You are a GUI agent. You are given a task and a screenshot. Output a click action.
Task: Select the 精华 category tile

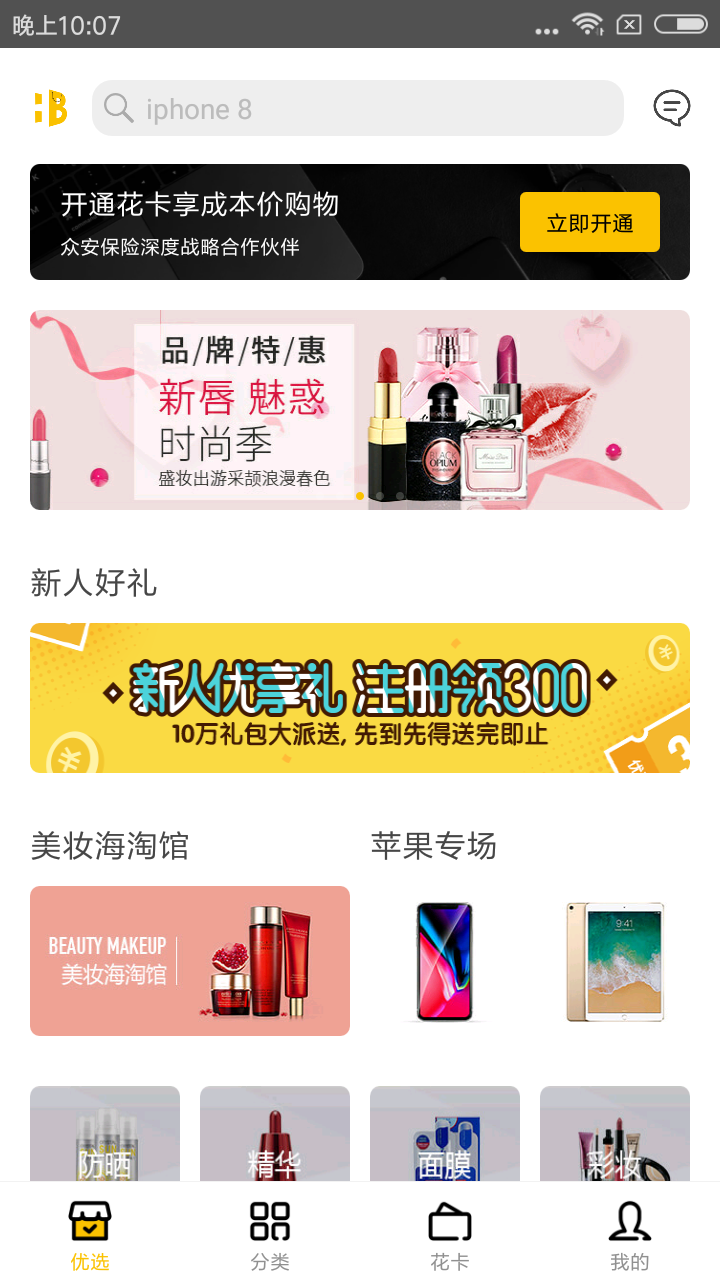[275, 1135]
